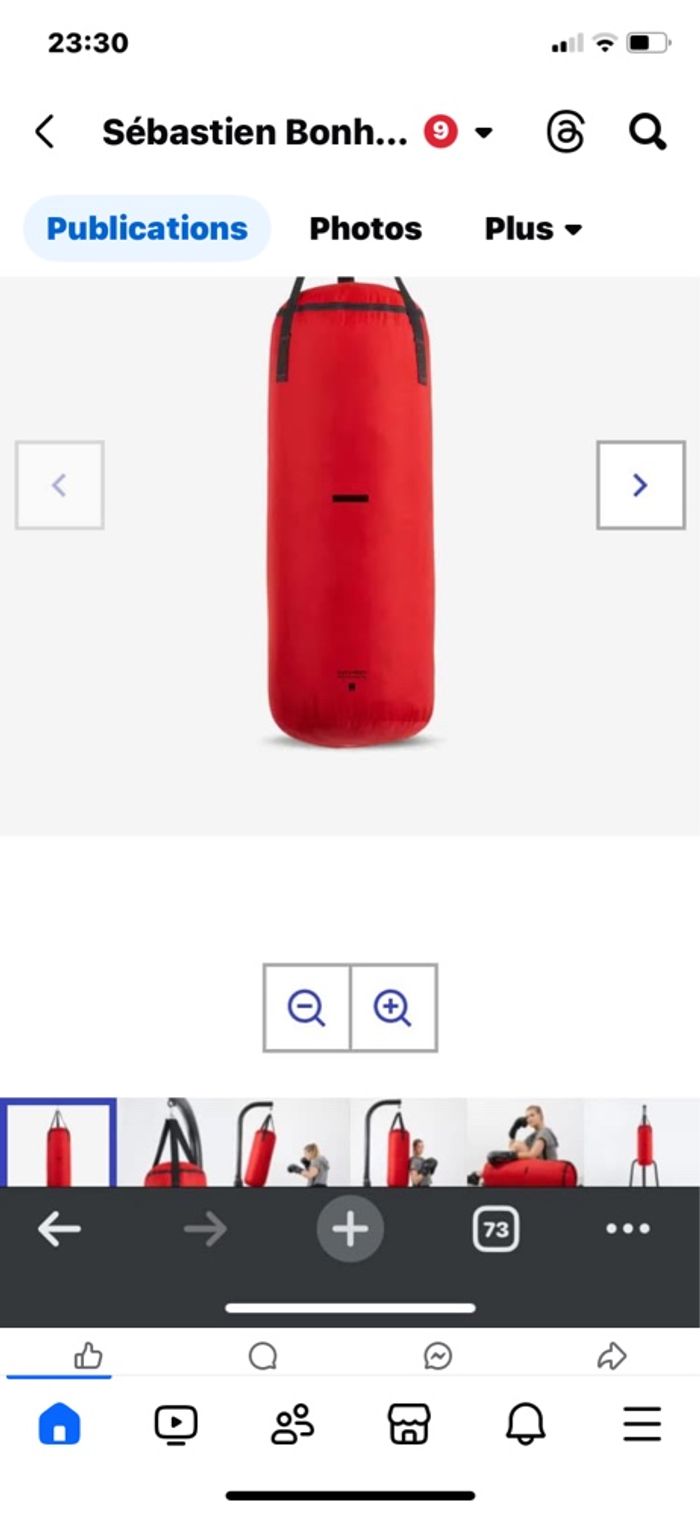700x1515 pixels.
Task: Open the video tab
Action: (176, 1423)
